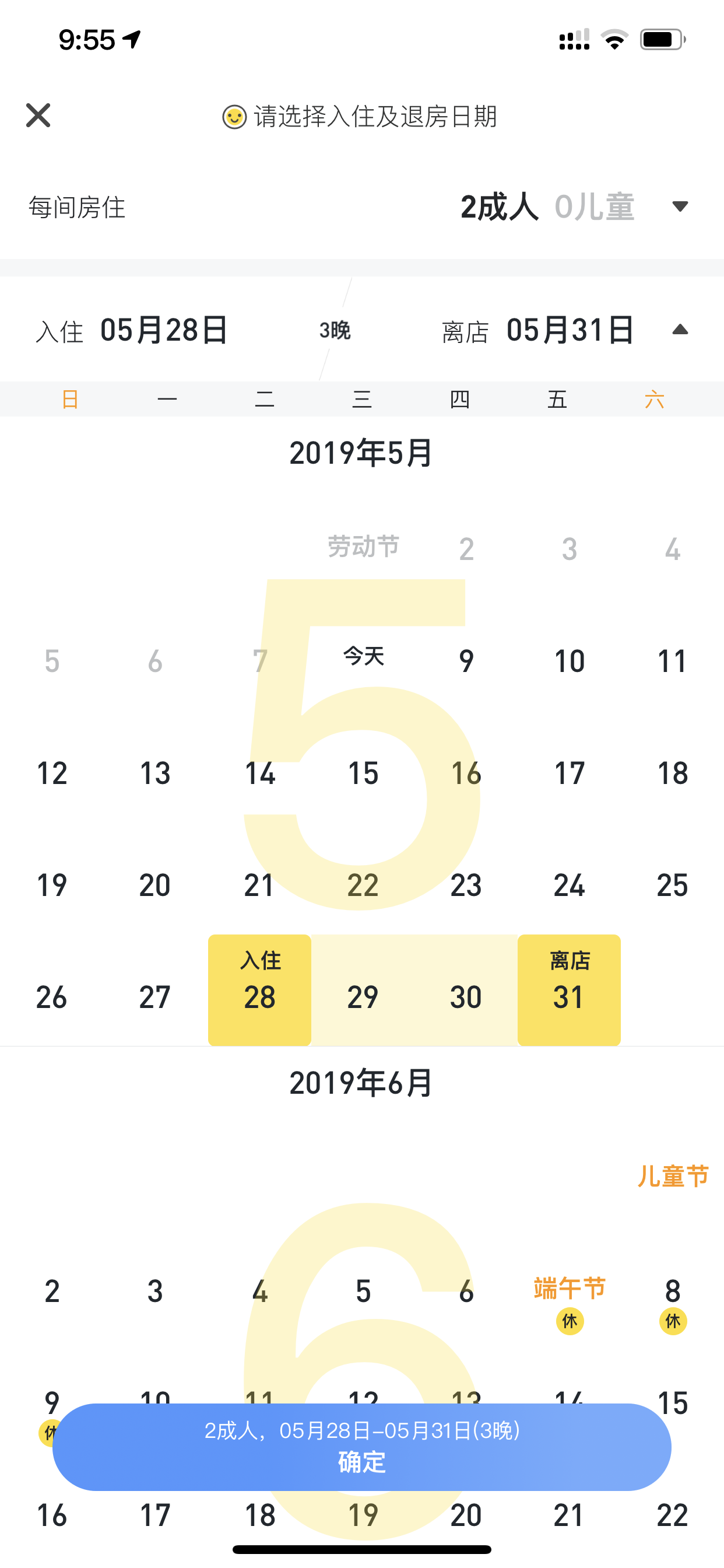Confirm the dates with 确定 button

pos(362,1447)
